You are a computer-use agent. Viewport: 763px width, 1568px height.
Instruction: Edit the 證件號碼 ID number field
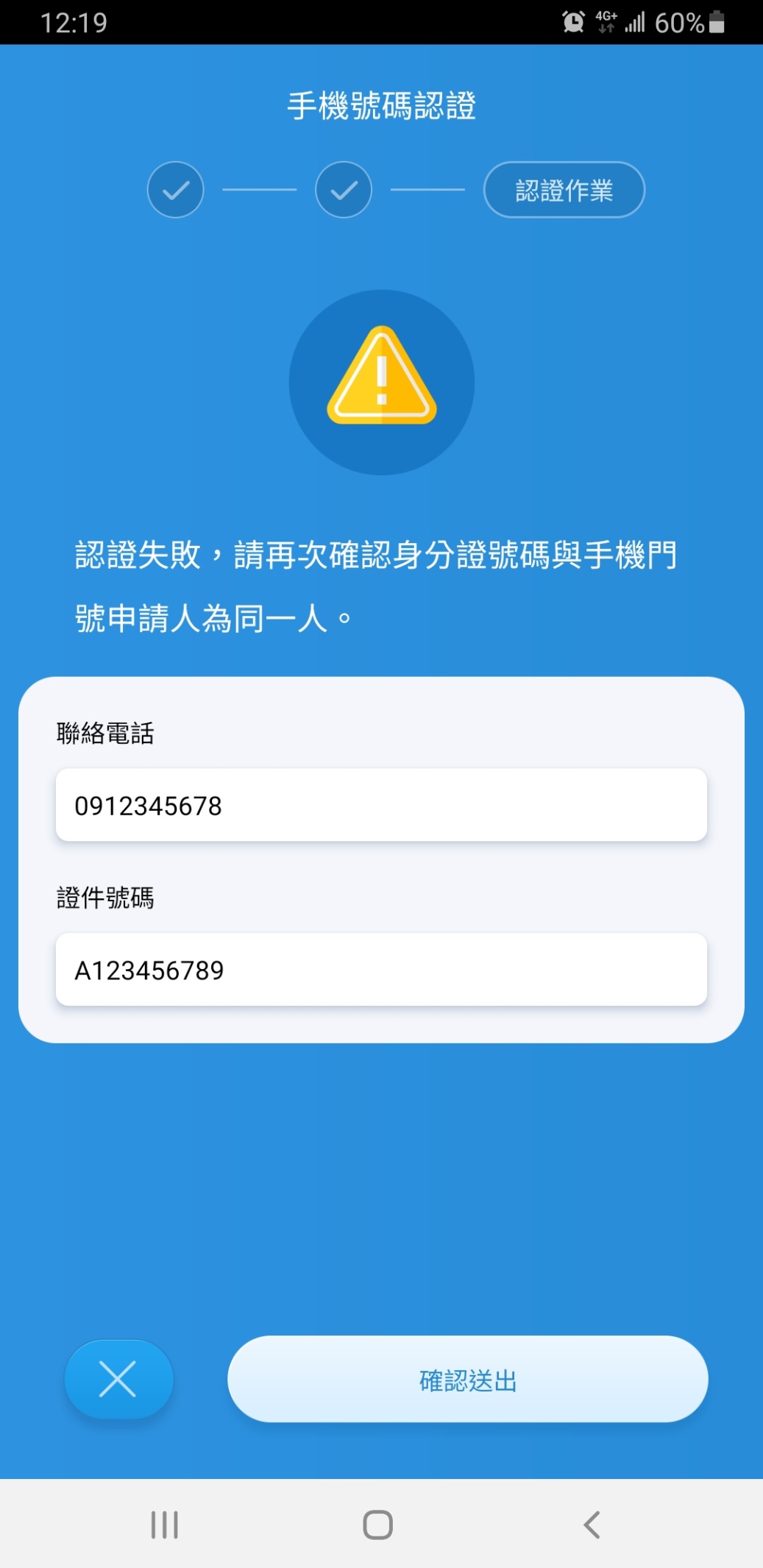pos(381,969)
